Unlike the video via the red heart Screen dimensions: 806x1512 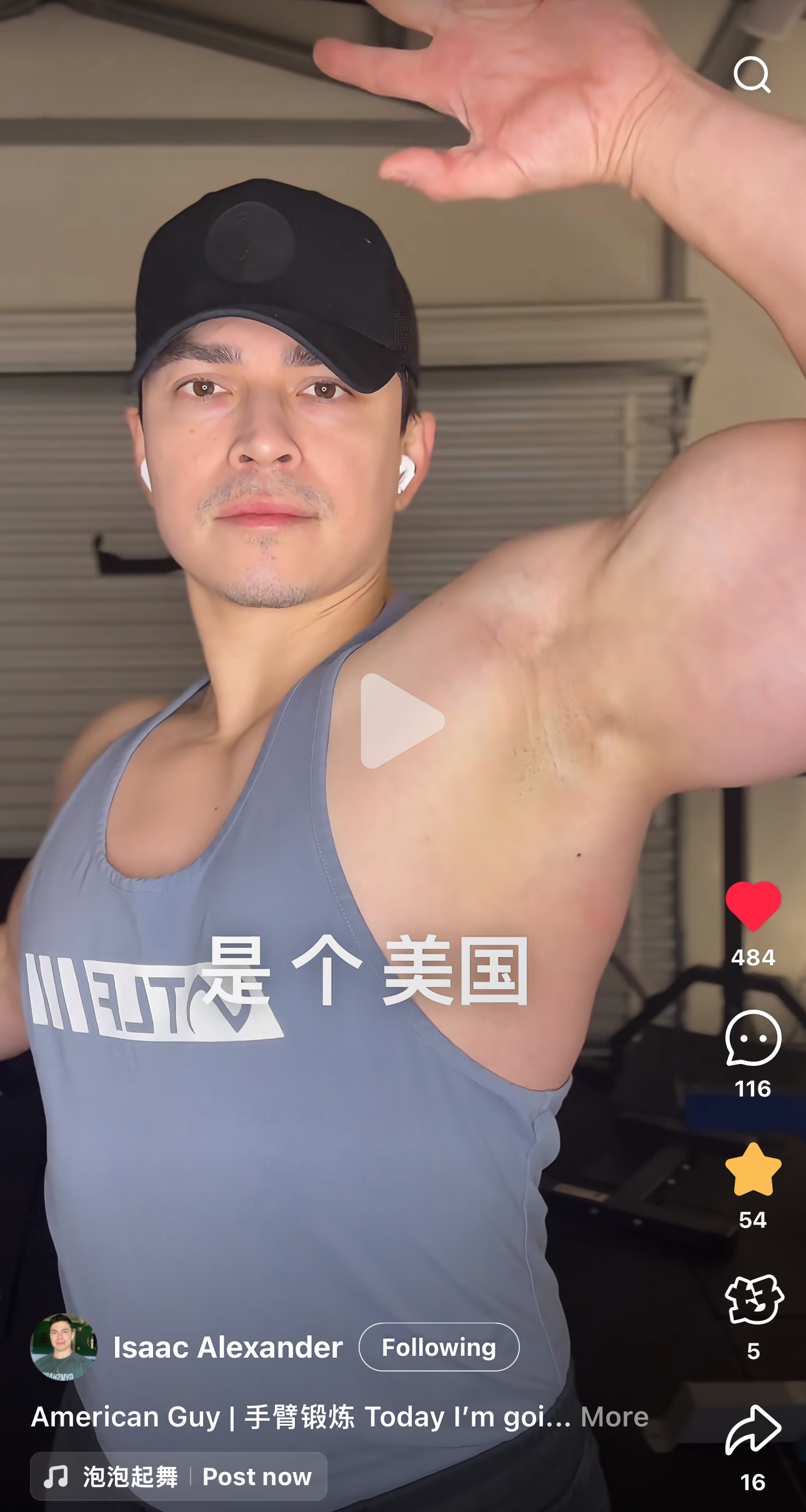coord(753,906)
